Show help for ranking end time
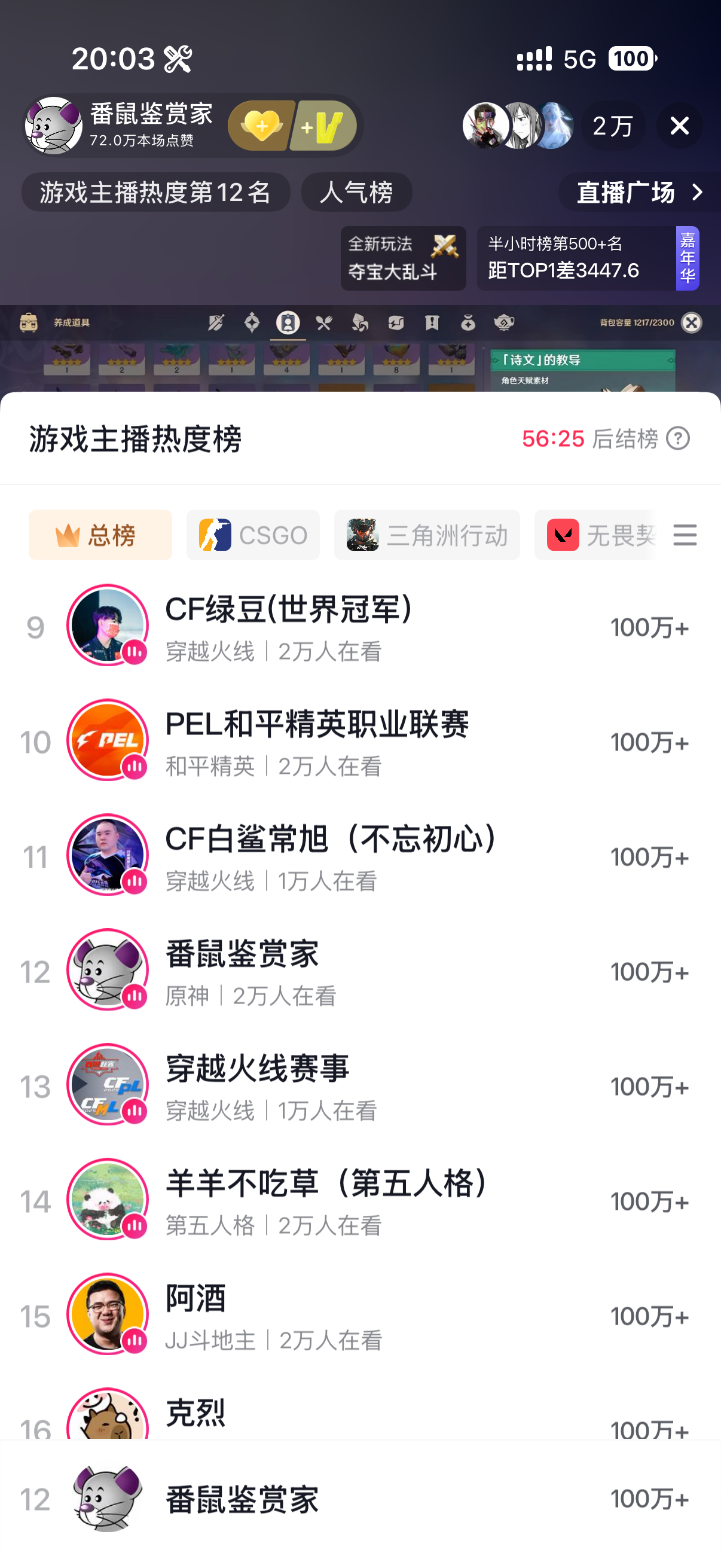Screen dimensions: 721x1568 coord(678,438)
